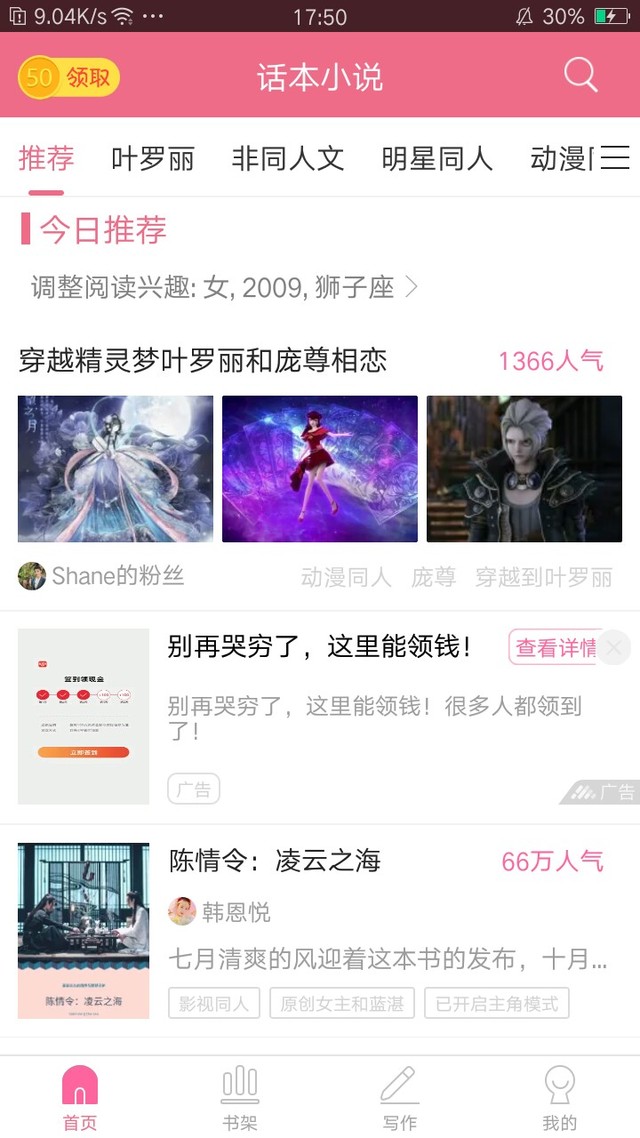Open the 已开启主角模式 tag

coord(497,1003)
